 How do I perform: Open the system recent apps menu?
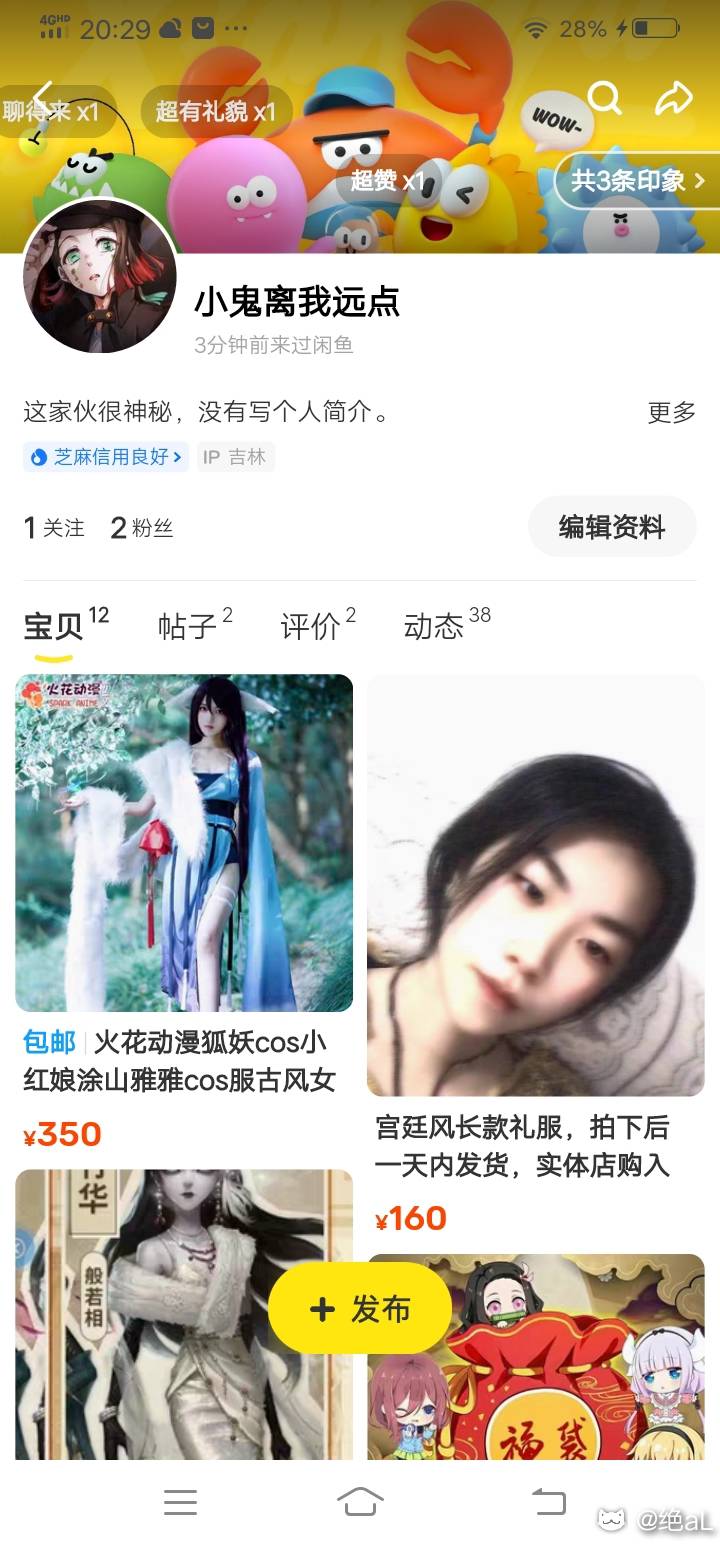click(x=180, y=1501)
